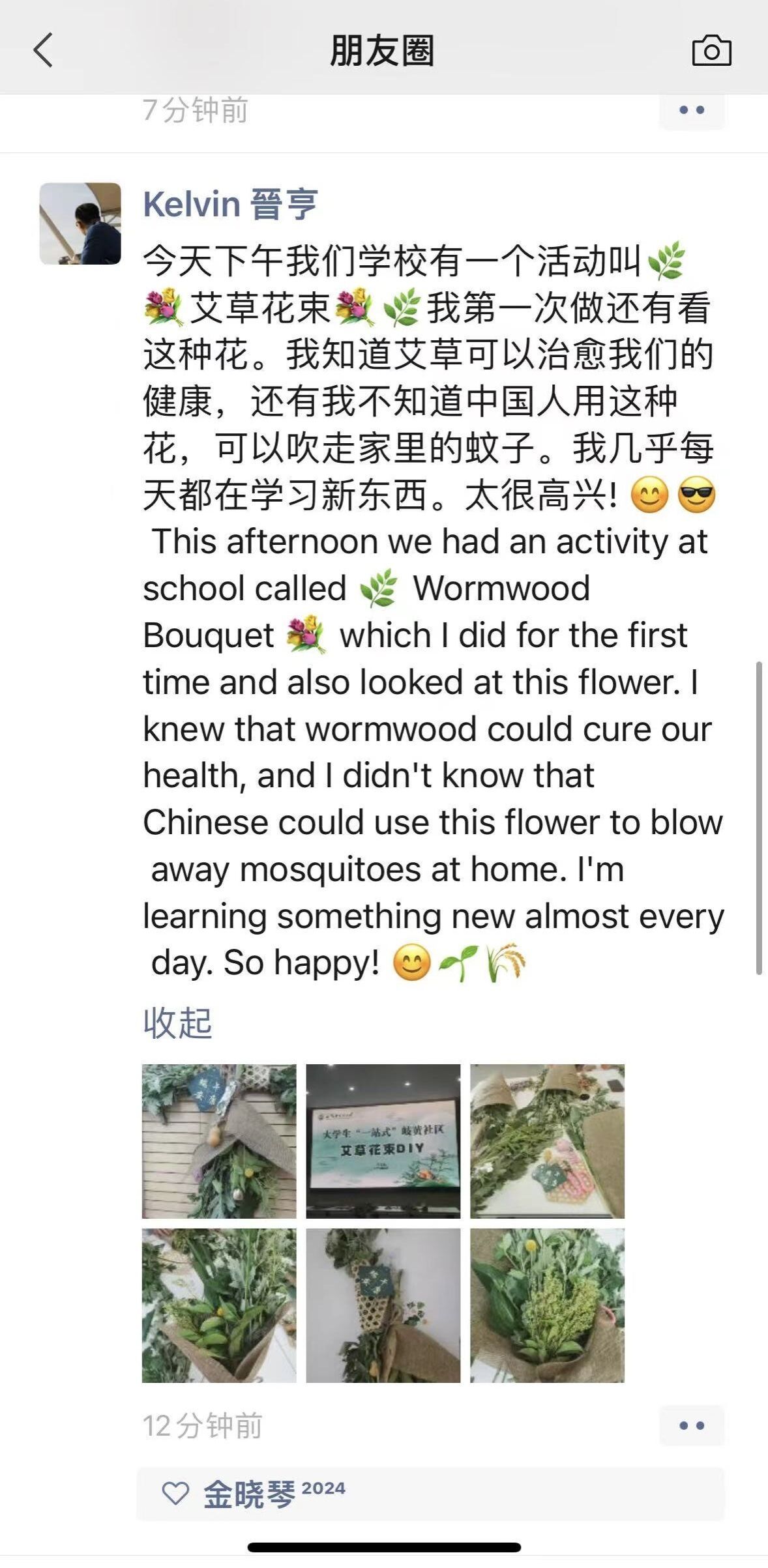Image resolution: width=768 pixels, height=1568 pixels.
Task: Open like/comment menu on the 12分钟前 post
Action: point(692,1425)
